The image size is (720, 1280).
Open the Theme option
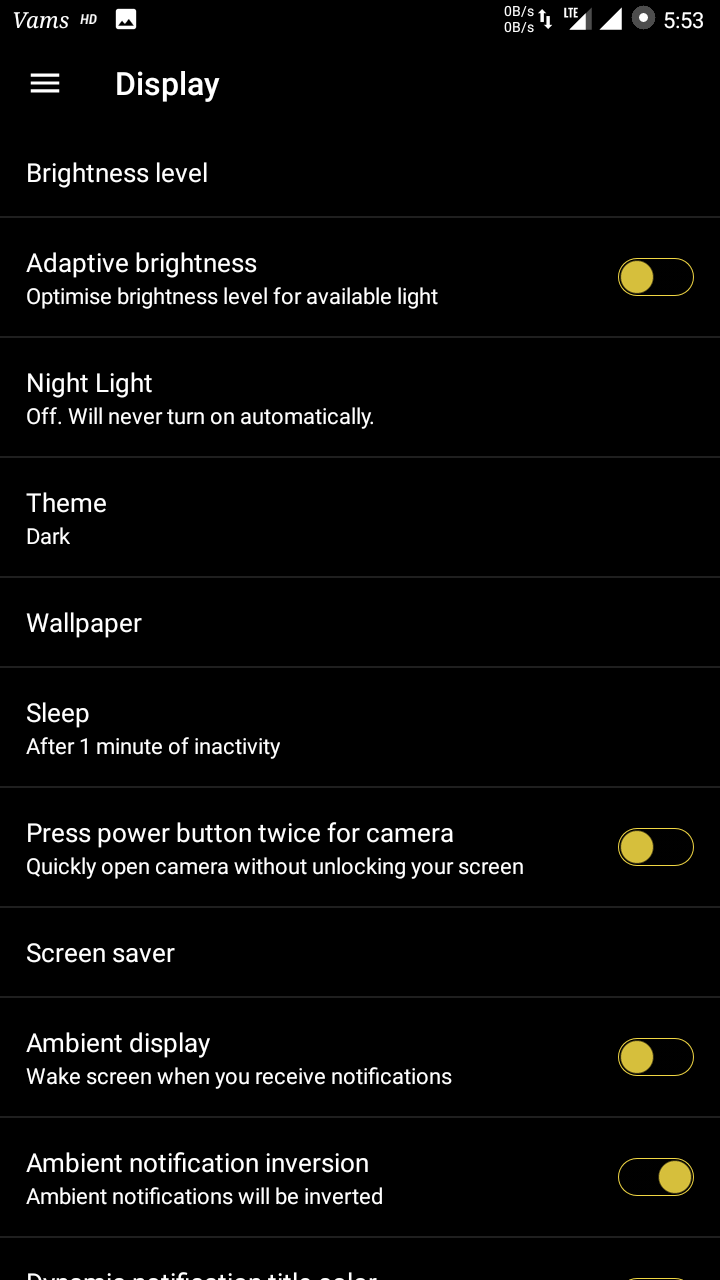coord(360,518)
